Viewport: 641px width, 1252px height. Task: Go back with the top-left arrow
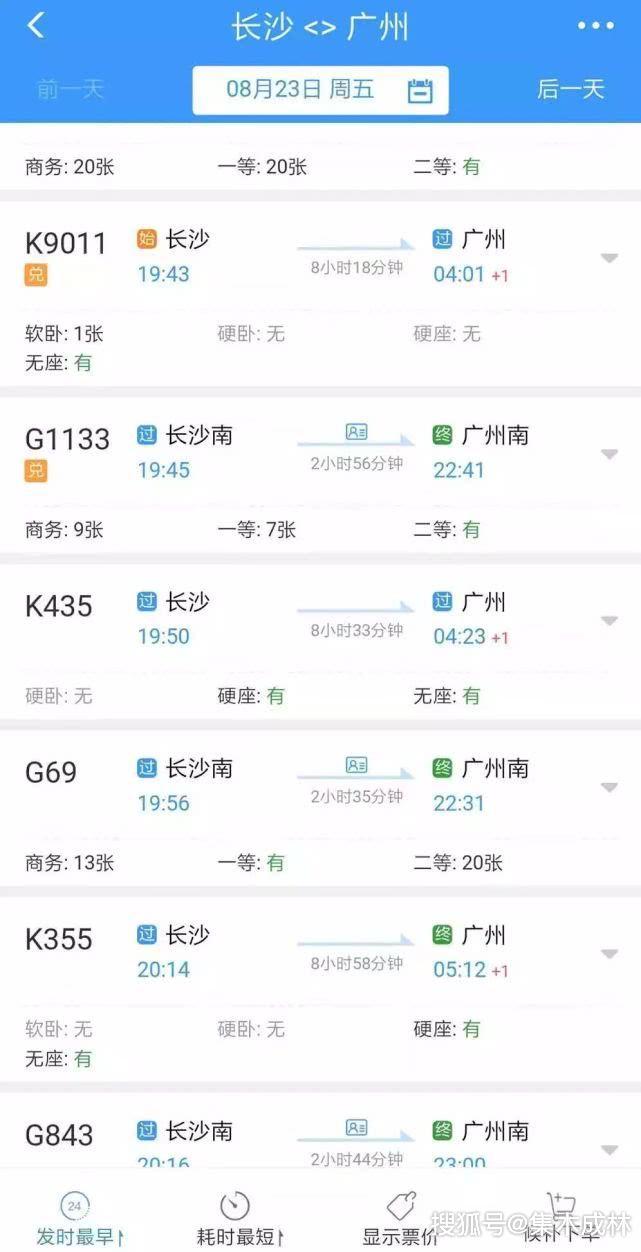36,25
